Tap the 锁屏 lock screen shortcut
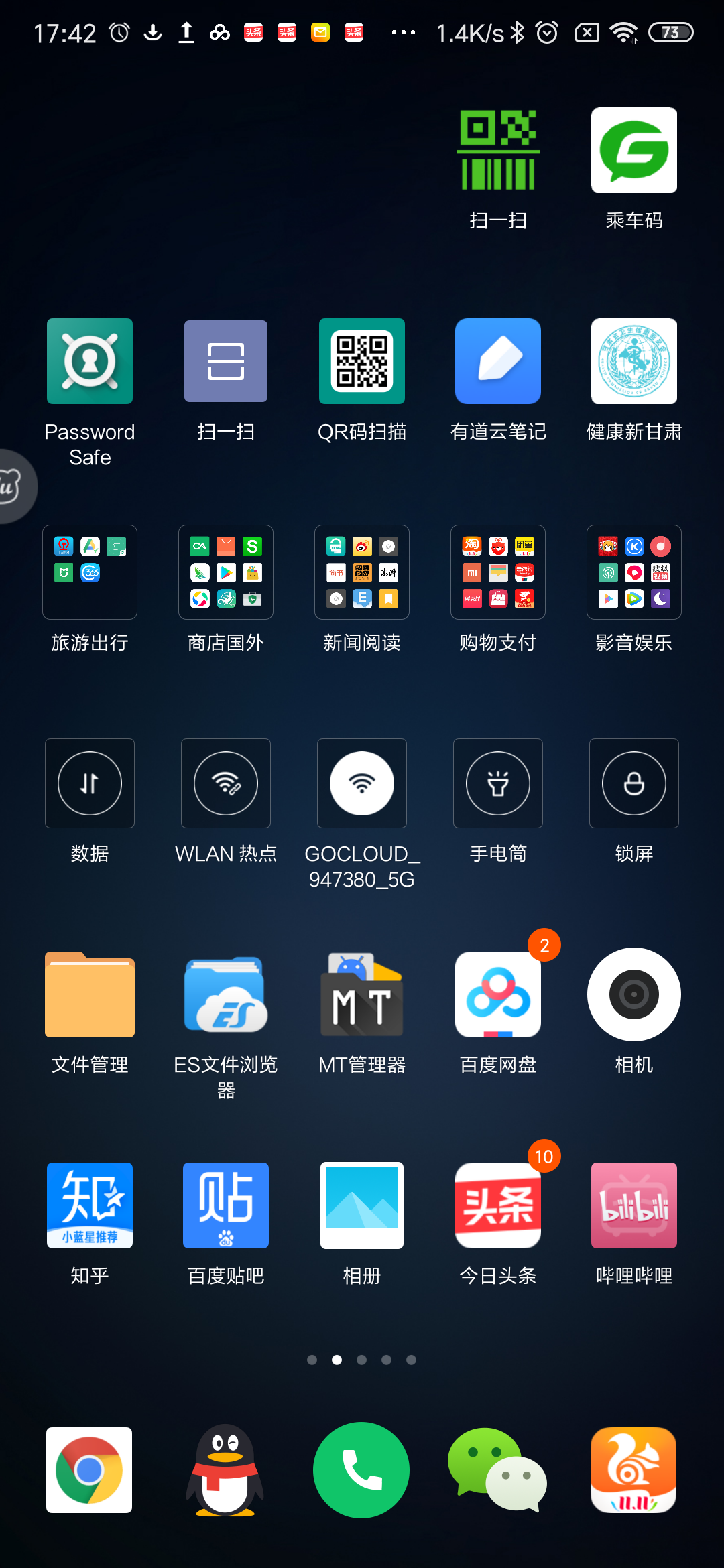This screenshot has width=724, height=1568. 633,783
